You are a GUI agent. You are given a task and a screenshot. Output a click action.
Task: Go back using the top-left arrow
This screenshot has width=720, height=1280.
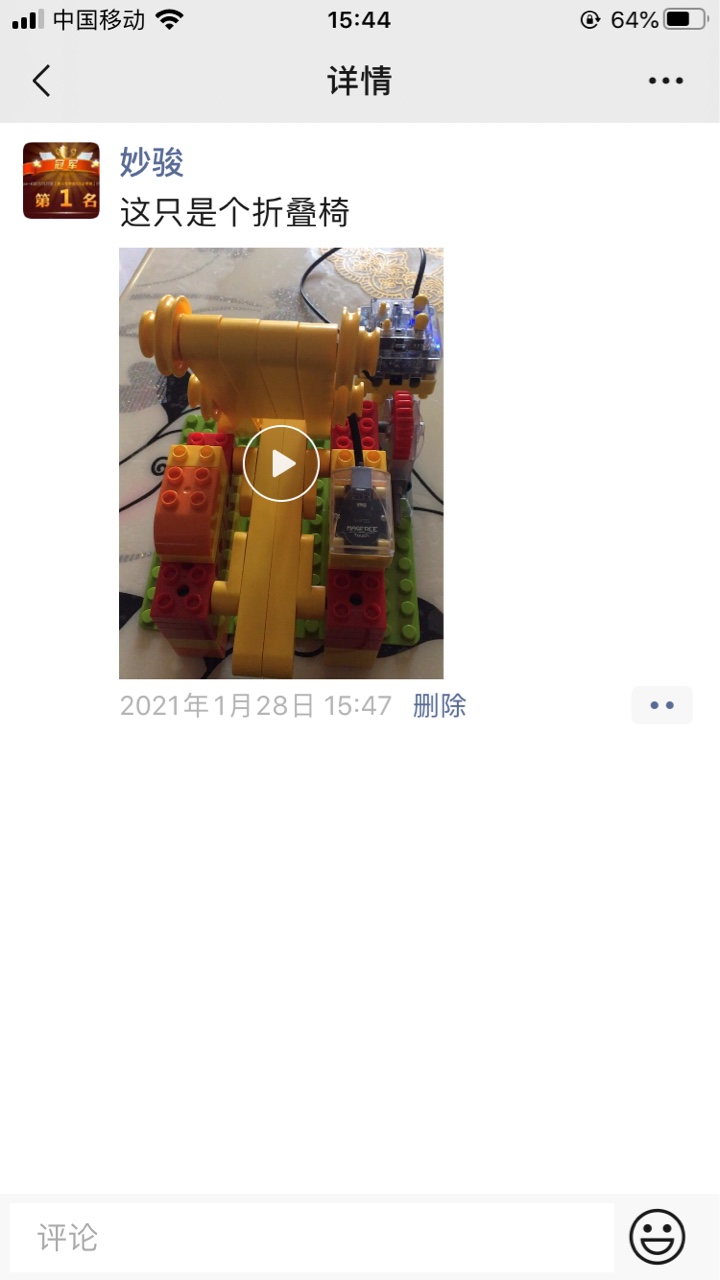pyautogui.click(x=41, y=81)
